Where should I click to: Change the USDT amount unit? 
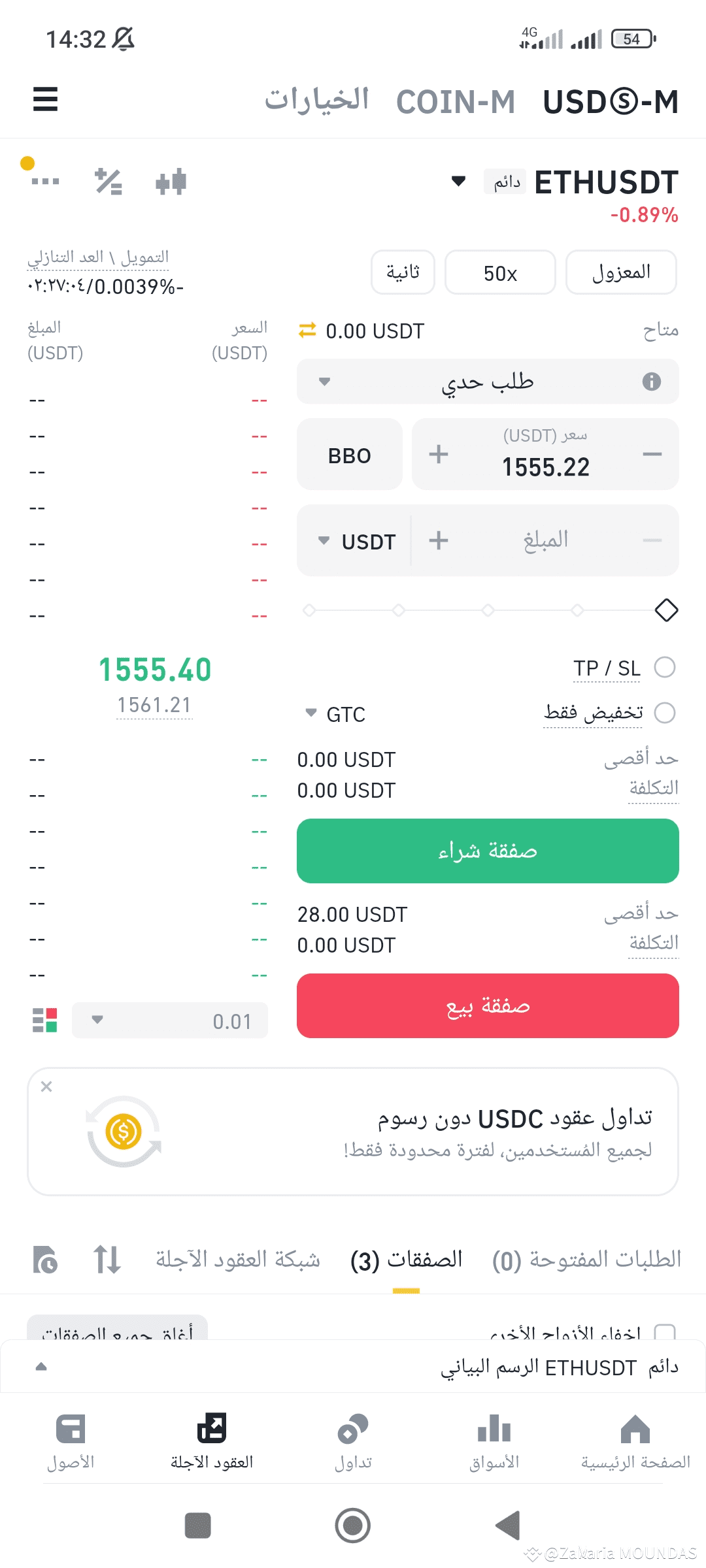click(357, 541)
